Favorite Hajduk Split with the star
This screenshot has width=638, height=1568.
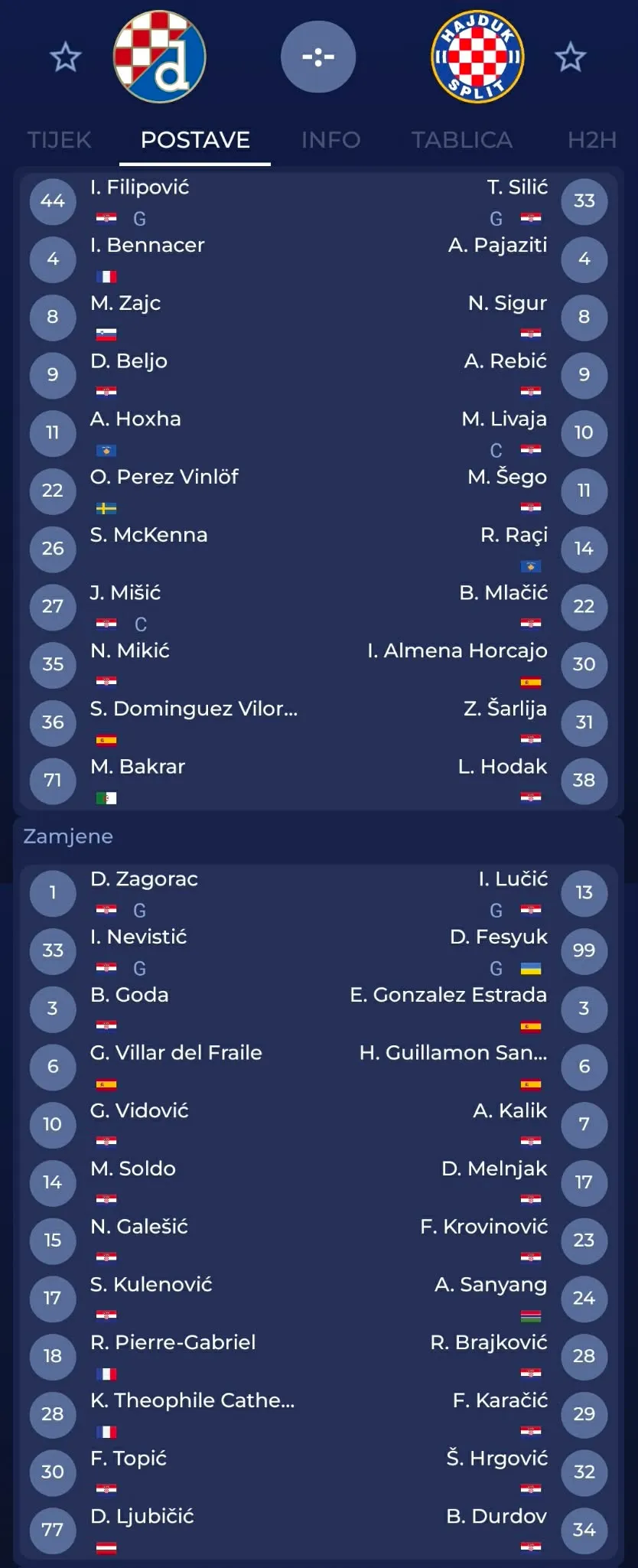pos(570,57)
